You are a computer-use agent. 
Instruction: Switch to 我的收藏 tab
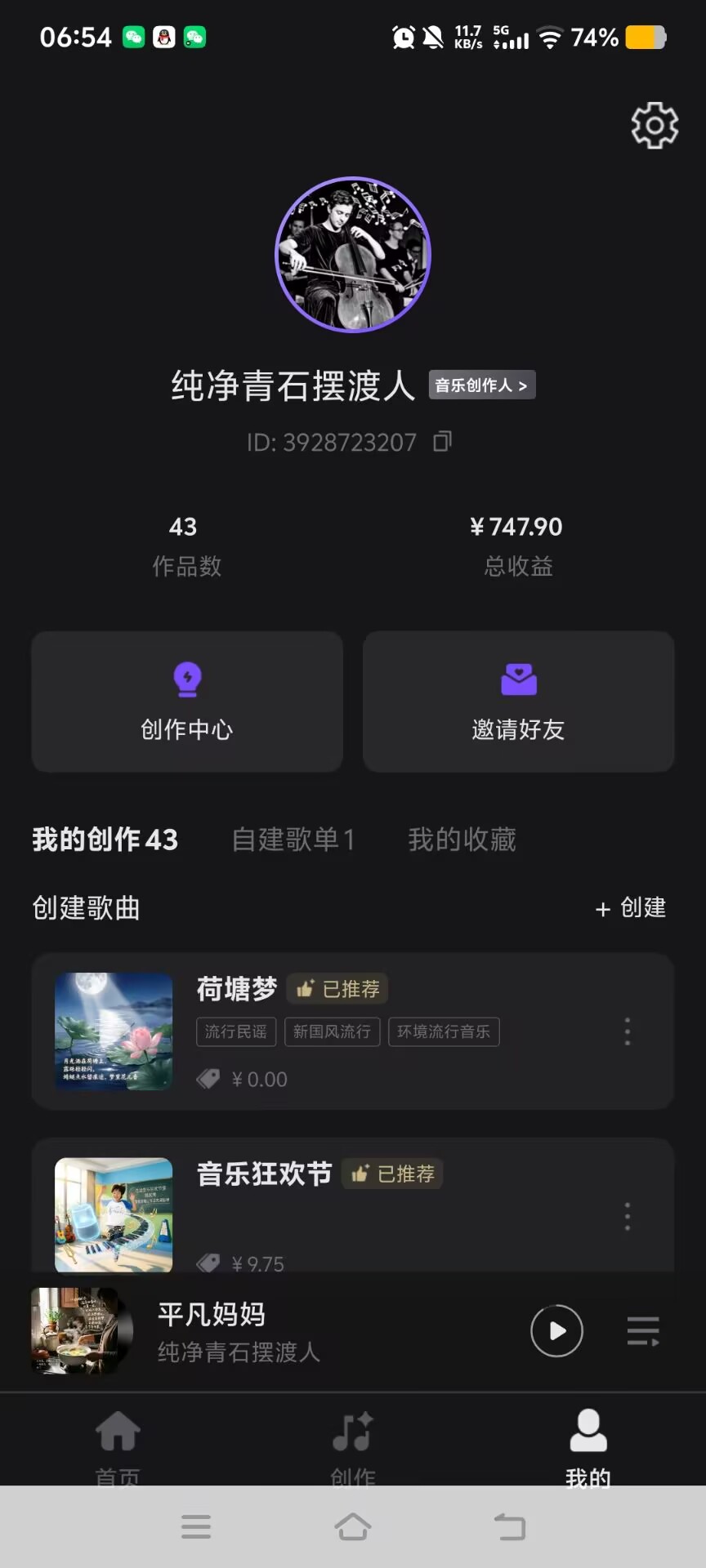coord(462,840)
